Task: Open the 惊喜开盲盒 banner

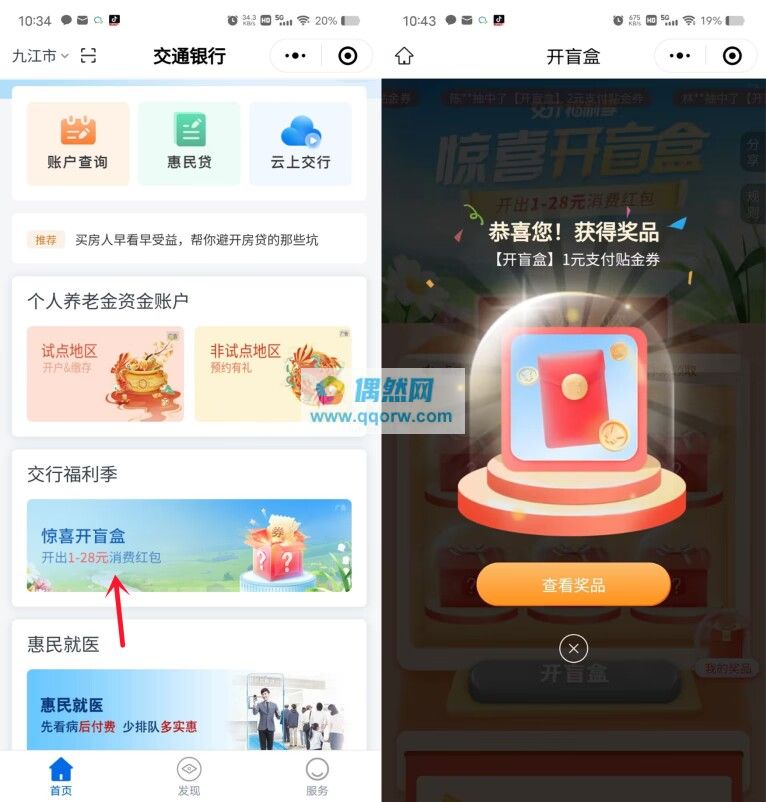Action: click(x=189, y=545)
